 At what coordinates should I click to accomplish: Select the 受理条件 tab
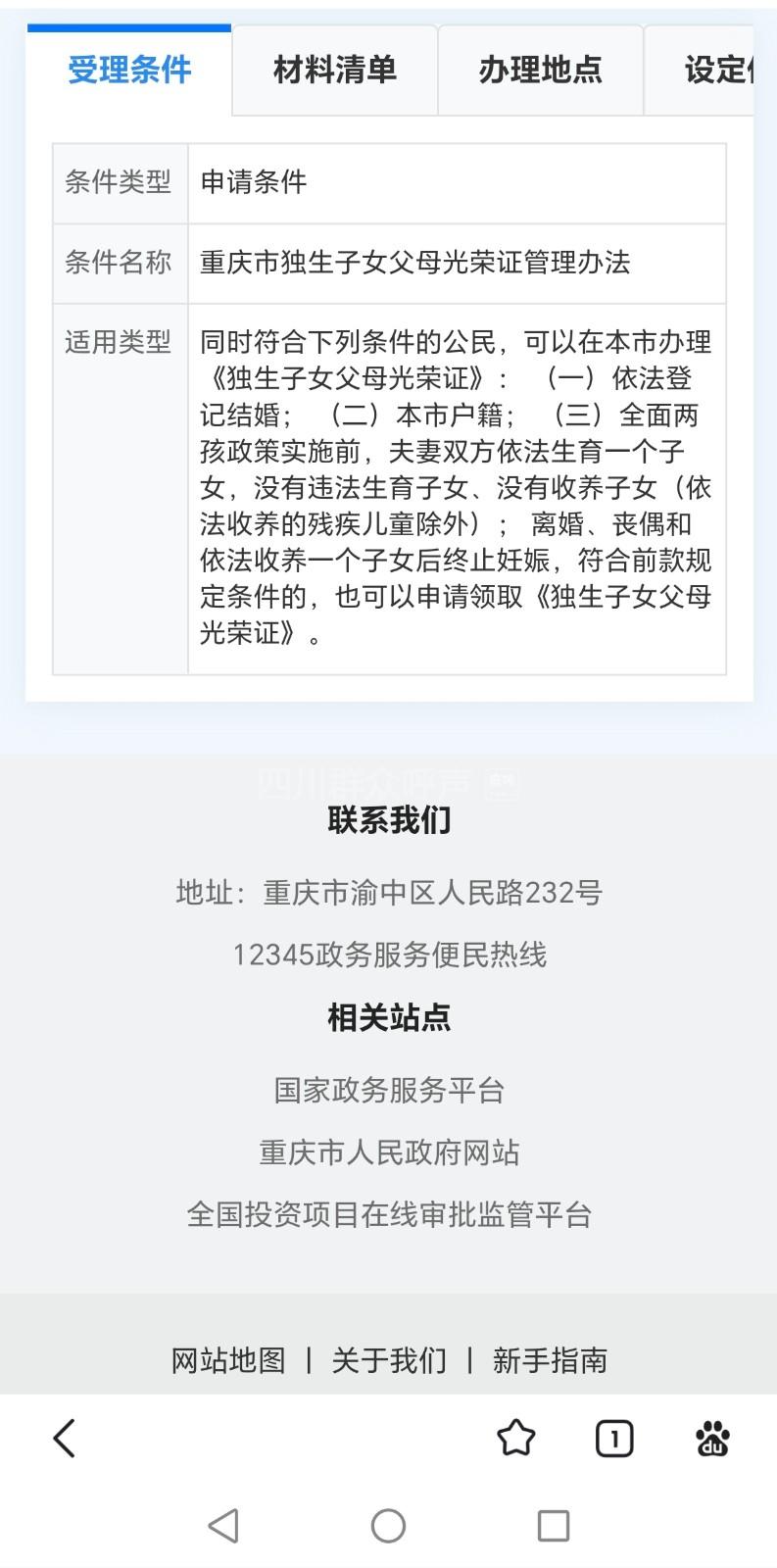coord(129,71)
